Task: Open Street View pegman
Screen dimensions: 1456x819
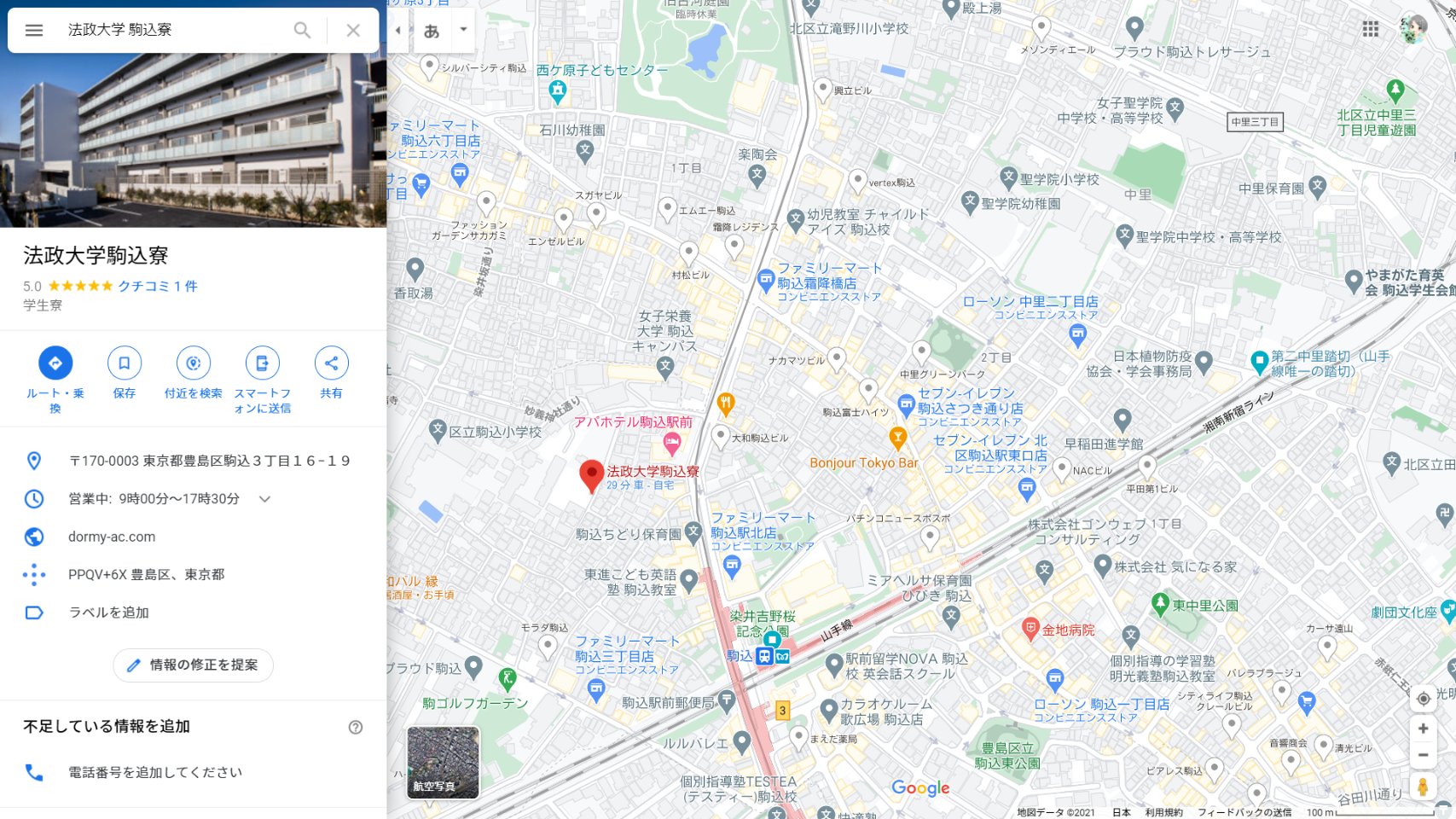Action: 1423,787
